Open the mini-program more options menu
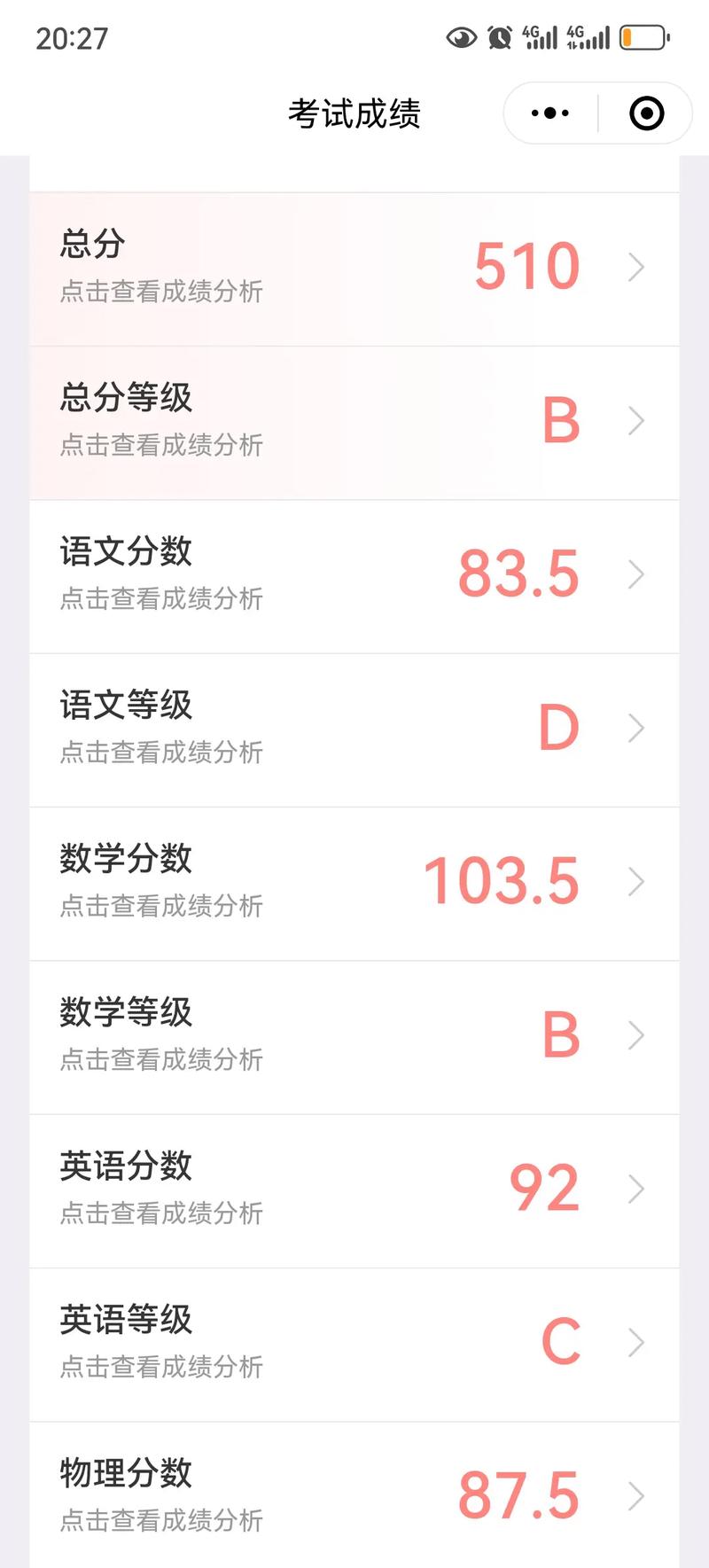Screen dimensions: 709x1568 (x=548, y=113)
